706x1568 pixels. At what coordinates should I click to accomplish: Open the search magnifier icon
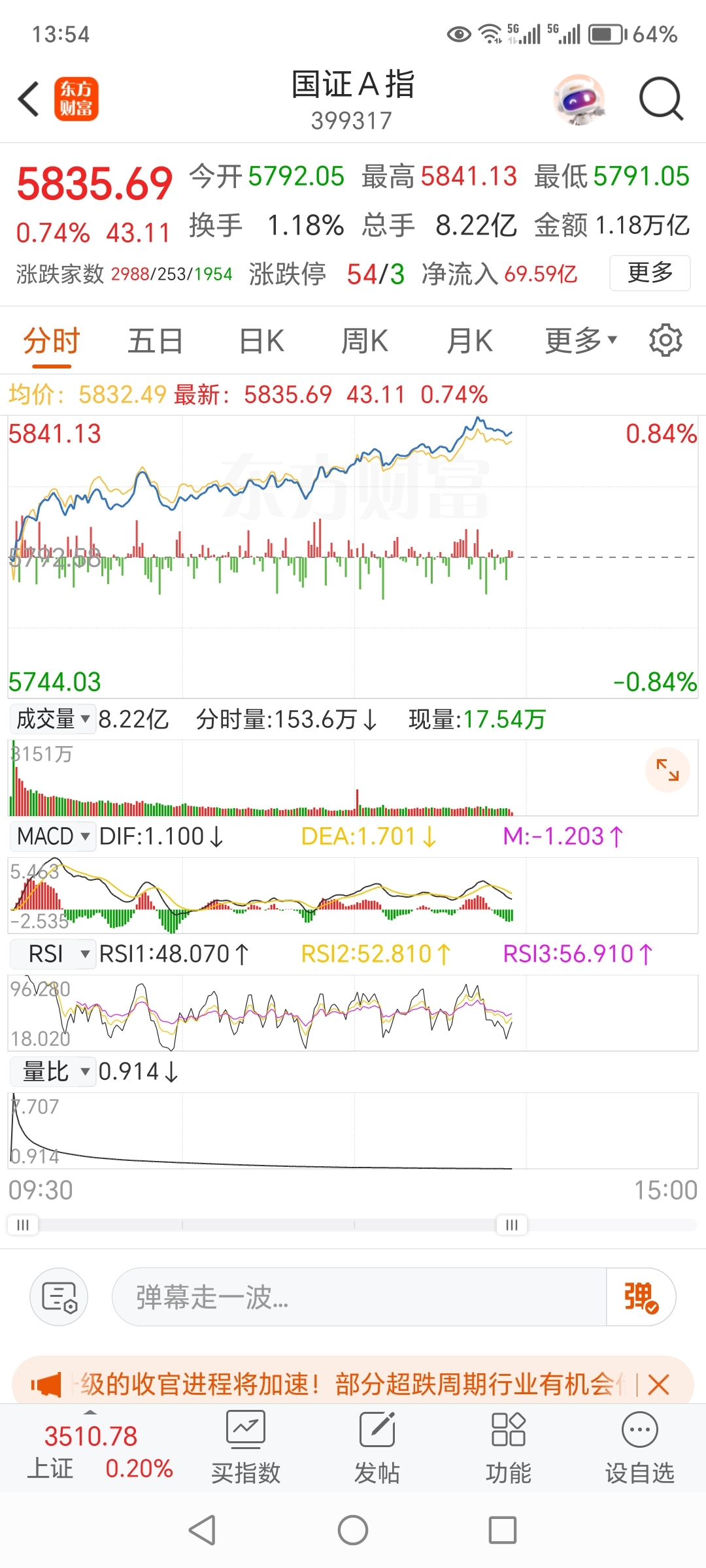(x=661, y=99)
